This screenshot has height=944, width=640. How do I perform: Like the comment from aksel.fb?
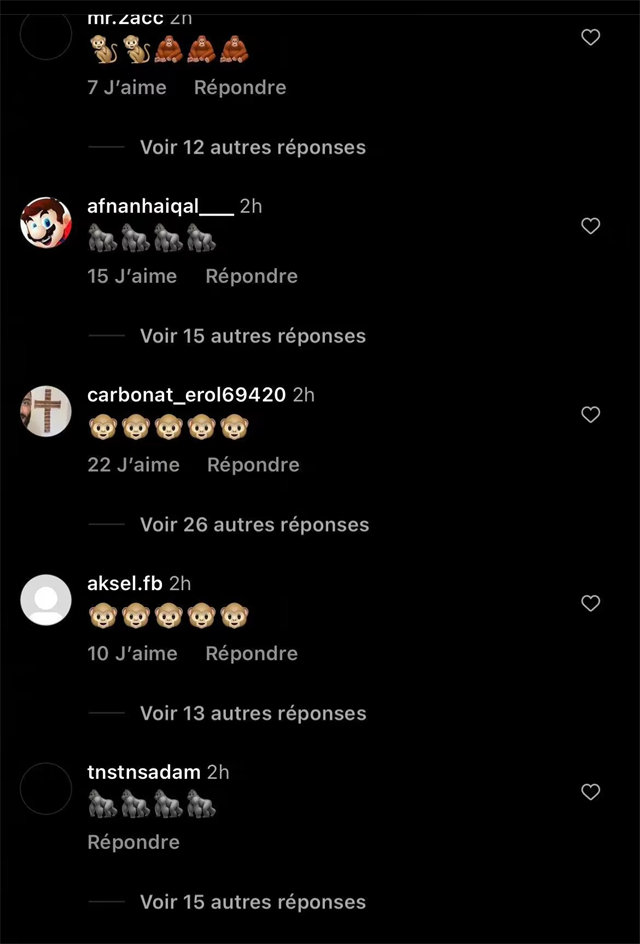click(591, 603)
